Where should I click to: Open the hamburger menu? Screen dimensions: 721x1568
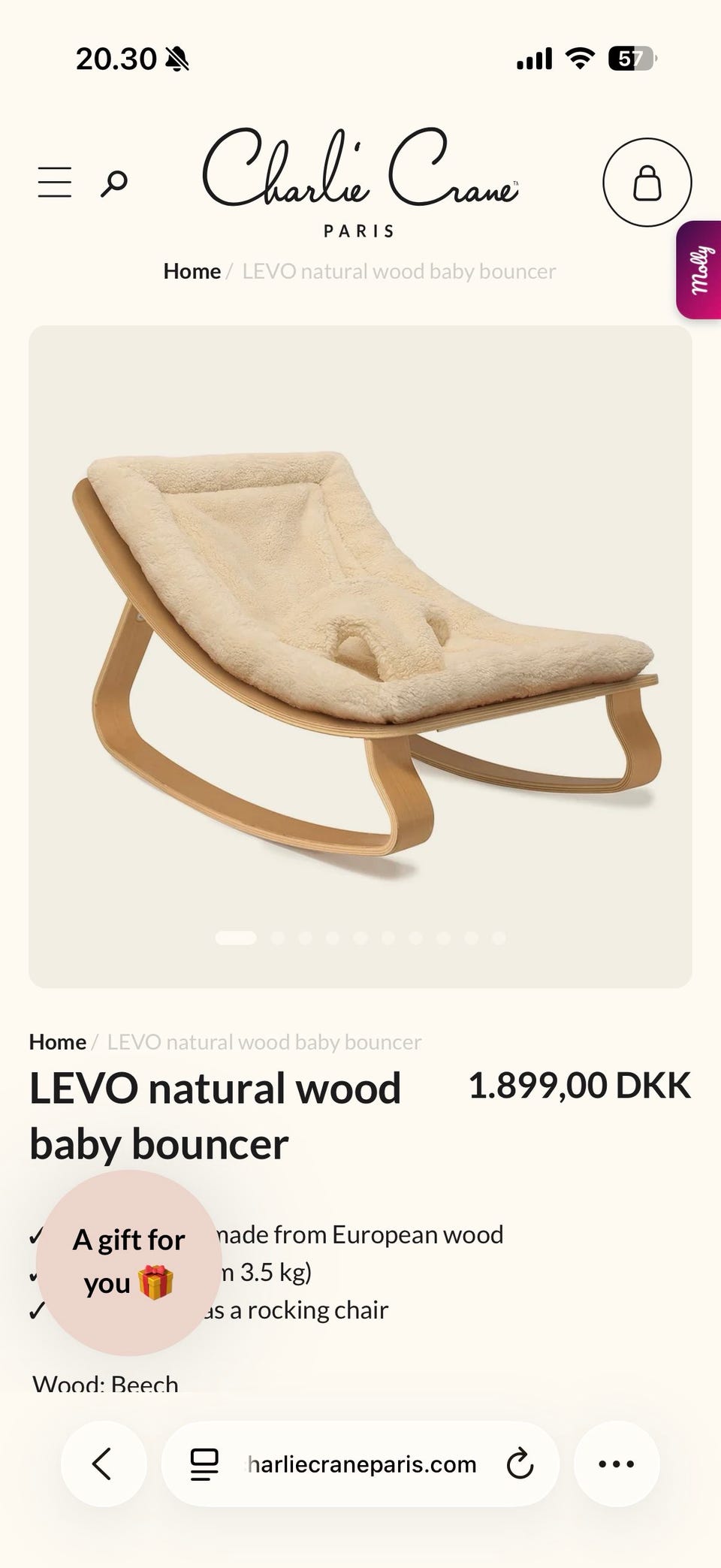[x=55, y=183]
